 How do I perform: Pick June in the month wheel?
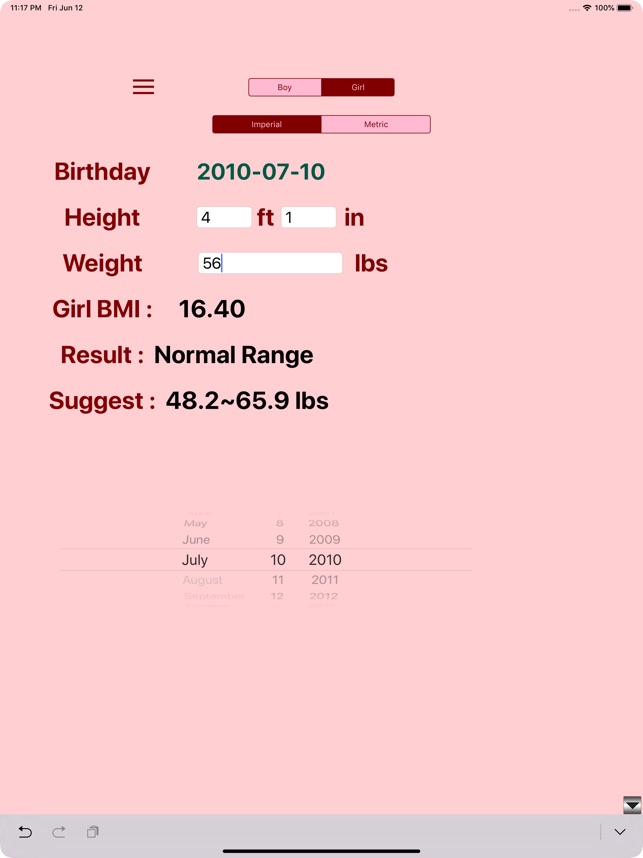tap(196, 540)
